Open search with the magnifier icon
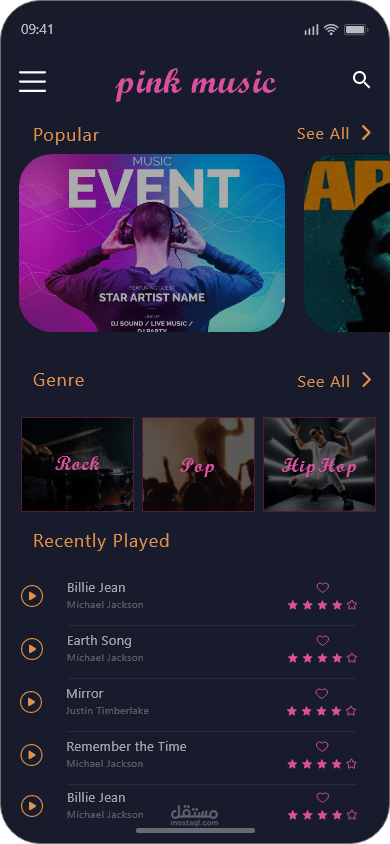Image resolution: width=390 pixels, height=844 pixels. click(x=361, y=80)
